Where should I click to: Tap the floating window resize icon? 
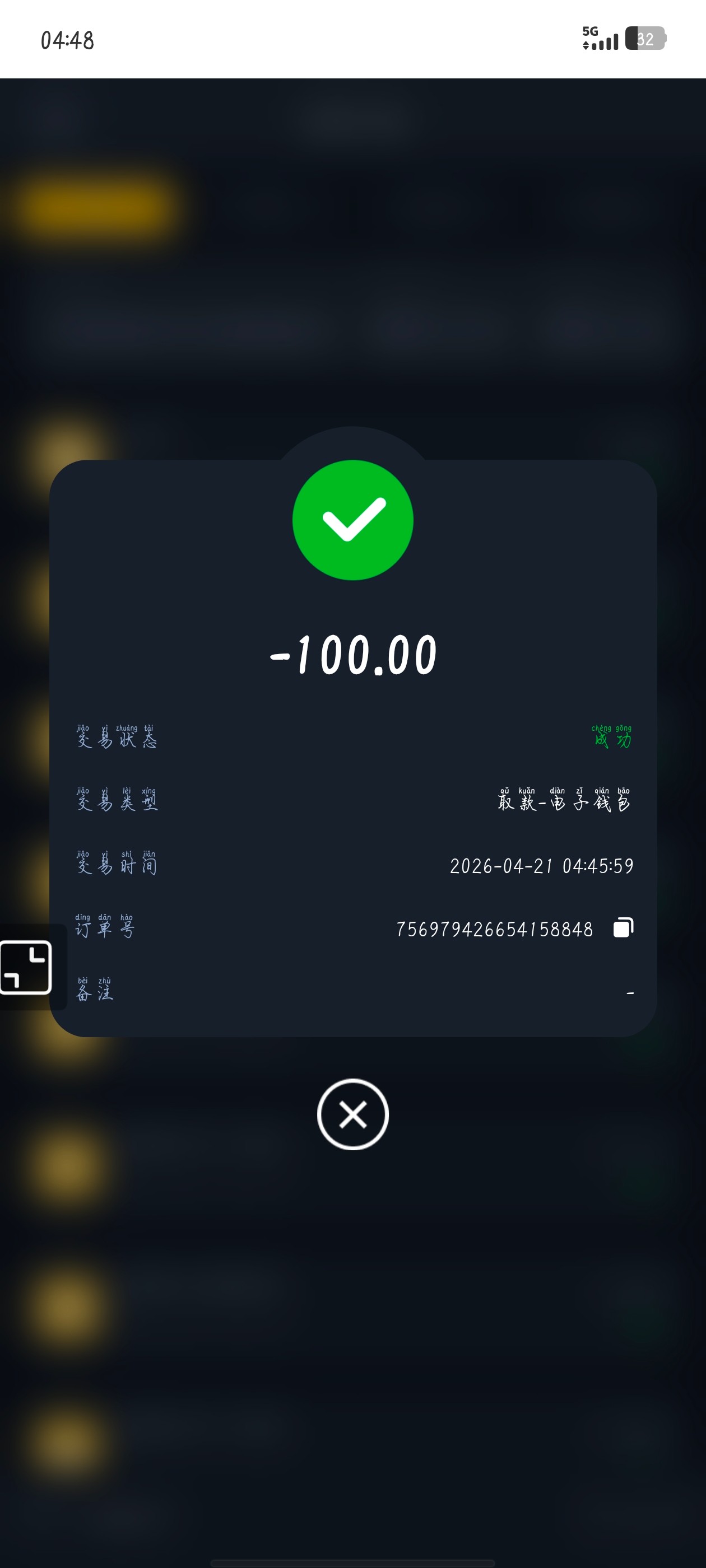pos(26,967)
